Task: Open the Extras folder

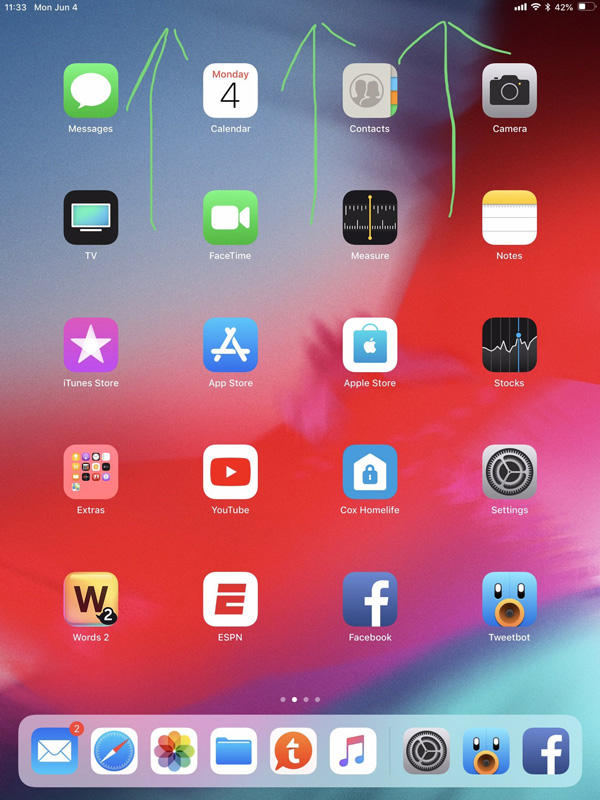Action: tap(91, 472)
